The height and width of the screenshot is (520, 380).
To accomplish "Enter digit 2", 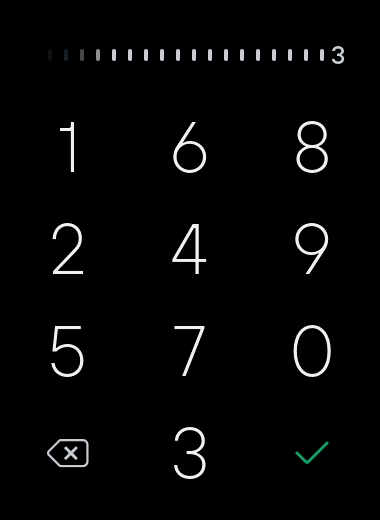I will tap(68, 249).
